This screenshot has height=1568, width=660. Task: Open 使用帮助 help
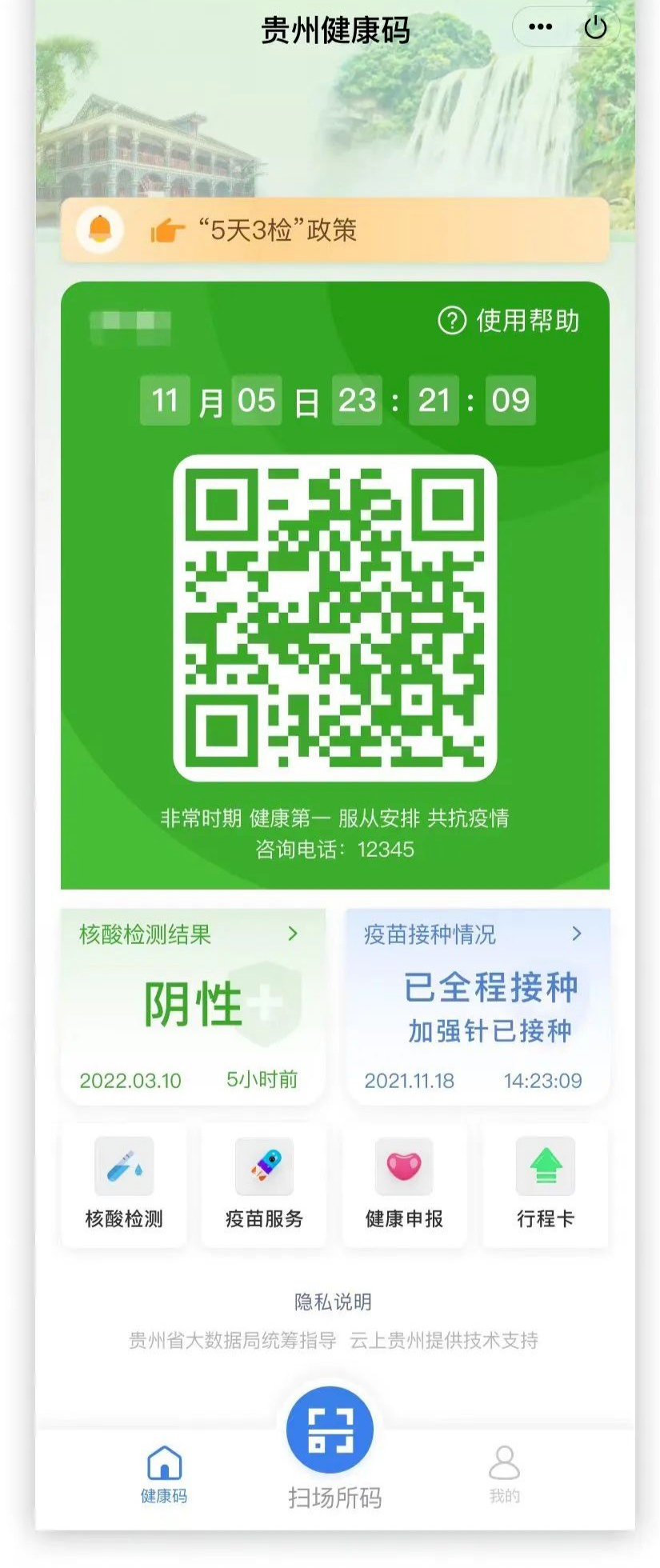point(509,321)
